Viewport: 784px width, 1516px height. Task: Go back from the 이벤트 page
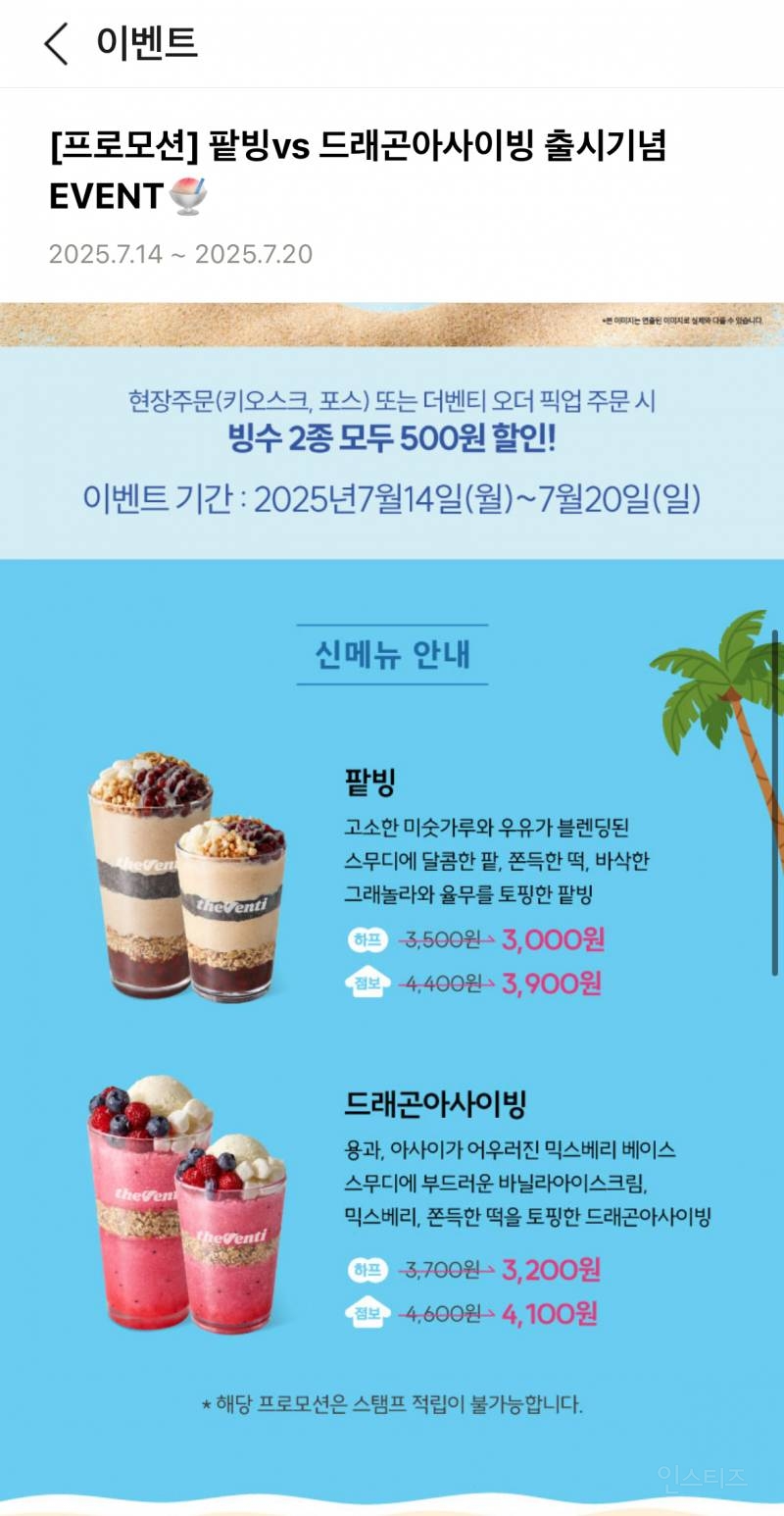click(57, 44)
